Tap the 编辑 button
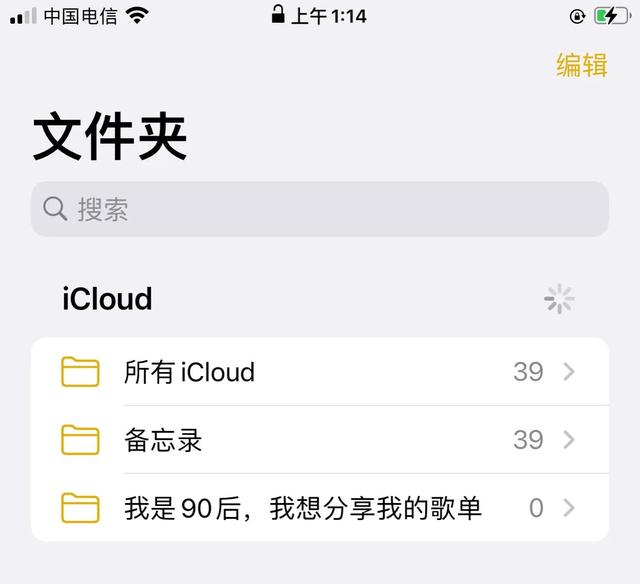The image size is (640, 584). pos(582,66)
